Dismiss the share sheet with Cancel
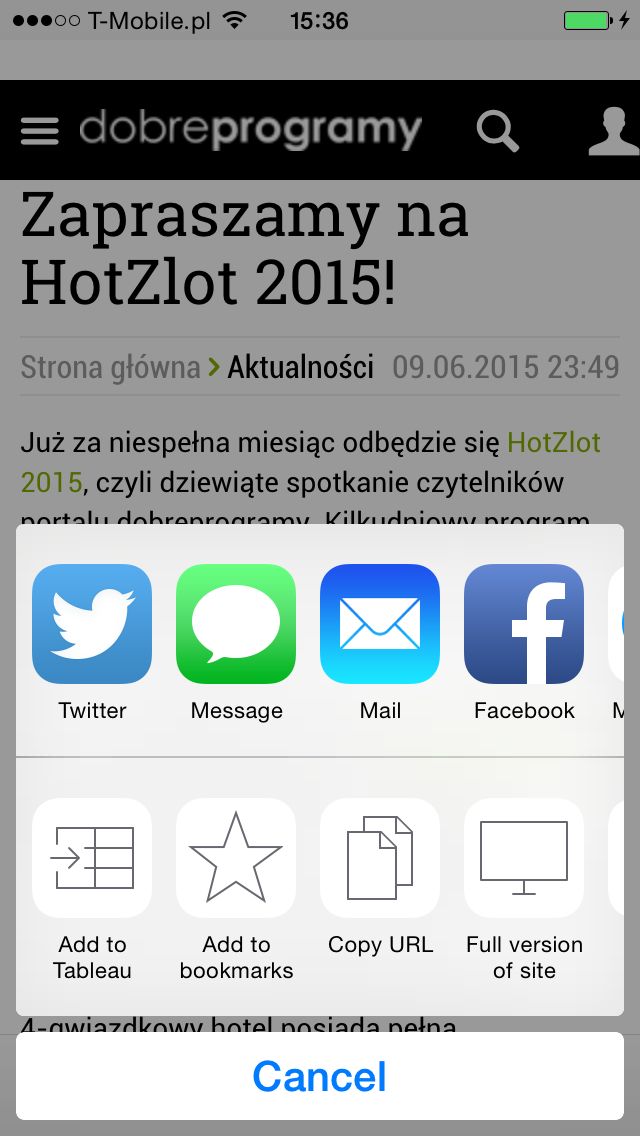This screenshot has height=1136, width=640. point(320,1076)
